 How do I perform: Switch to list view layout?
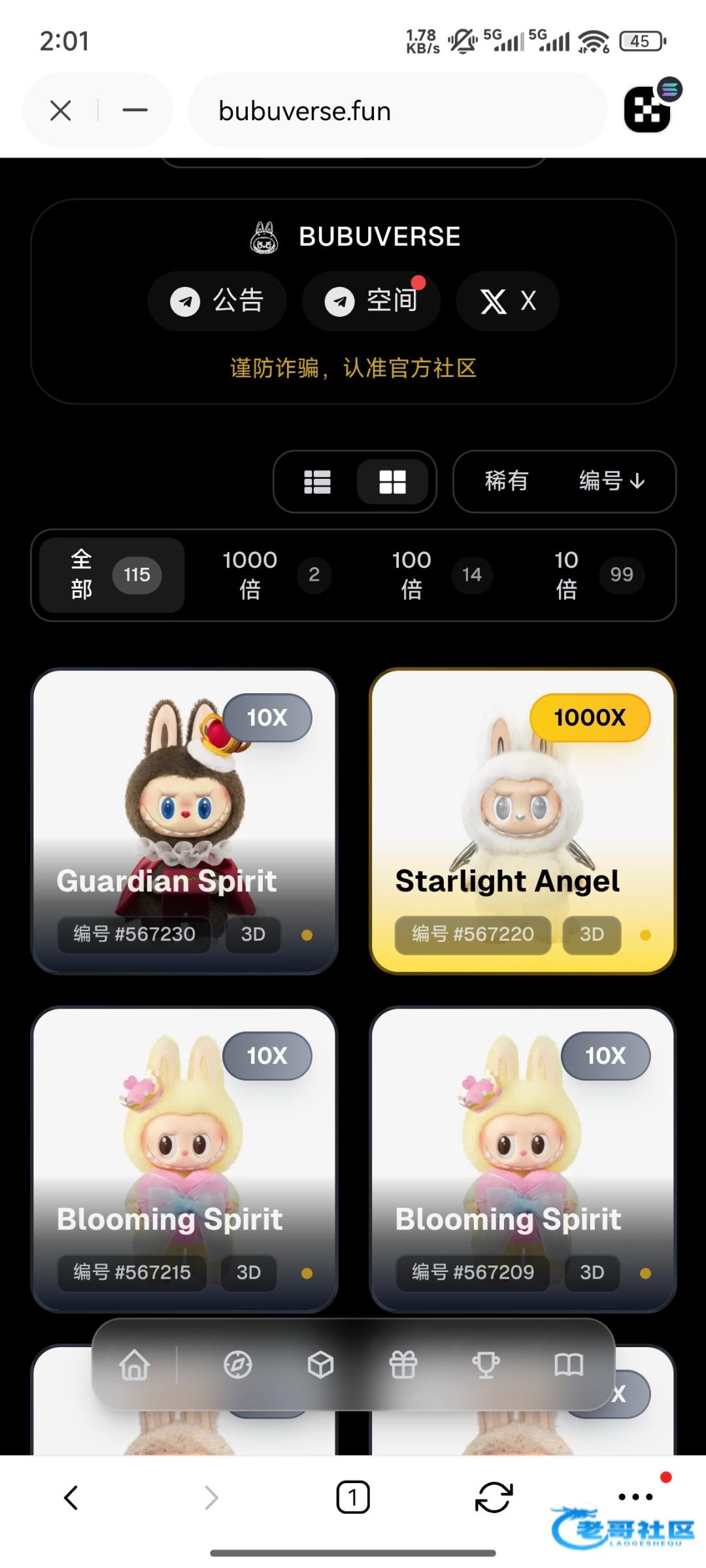coord(318,482)
